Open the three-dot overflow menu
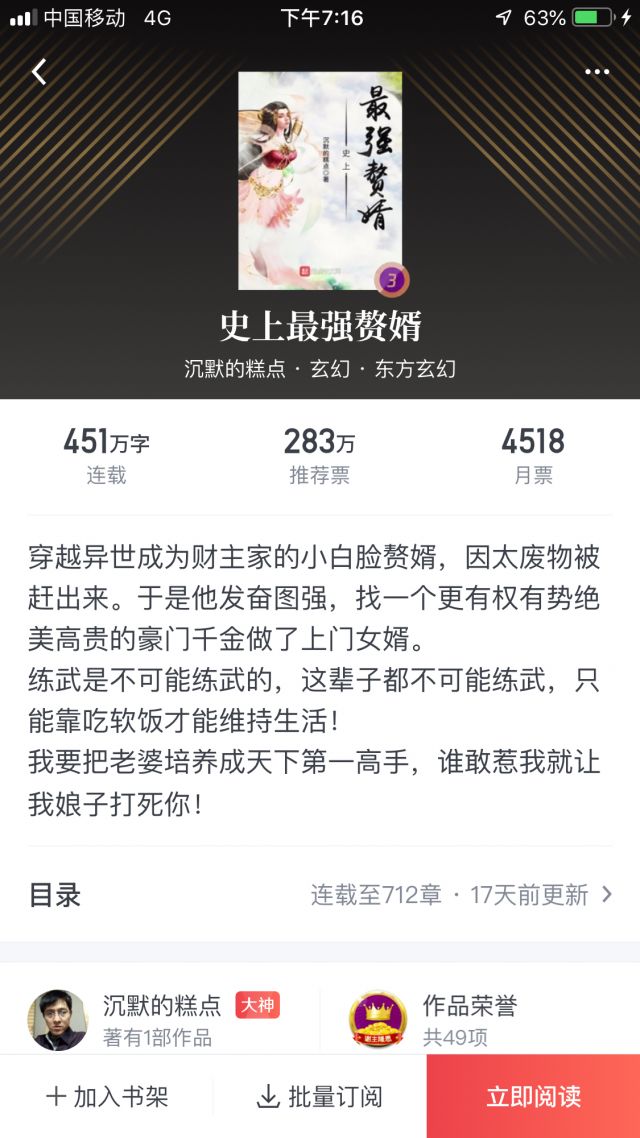This screenshot has height=1138, width=640. [597, 72]
